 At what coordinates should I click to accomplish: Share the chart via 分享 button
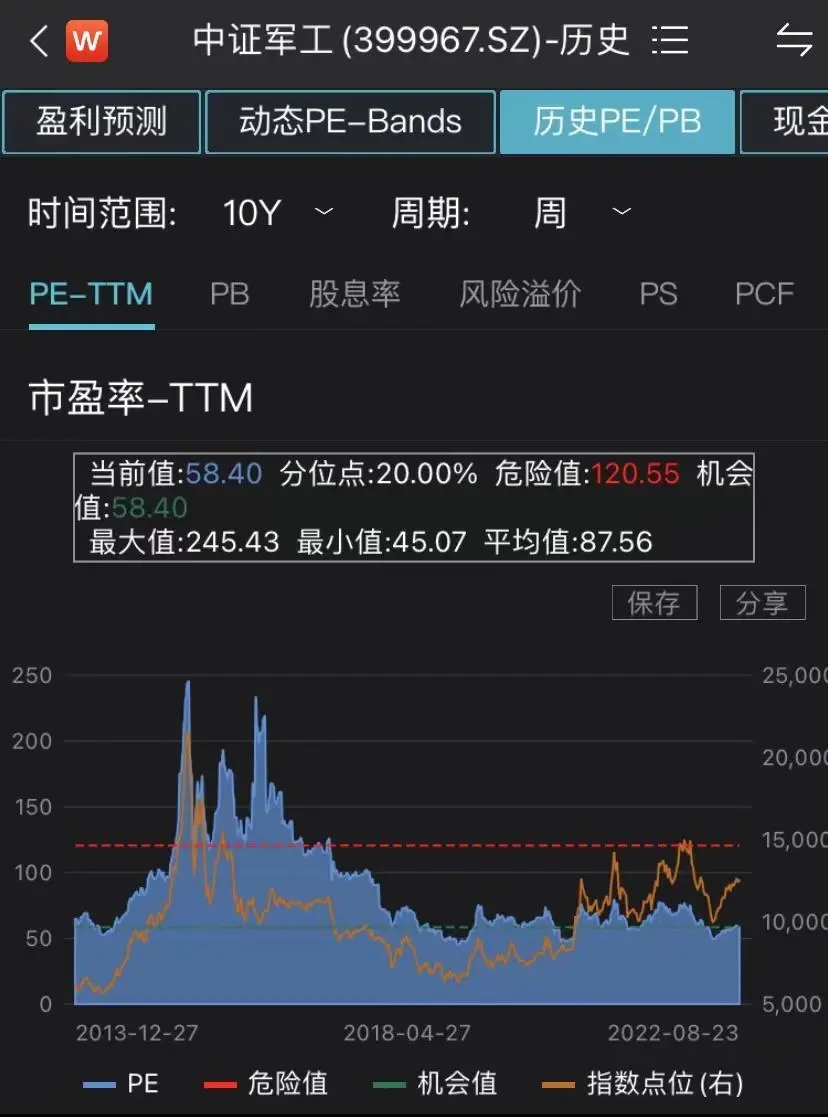[762, 603]
